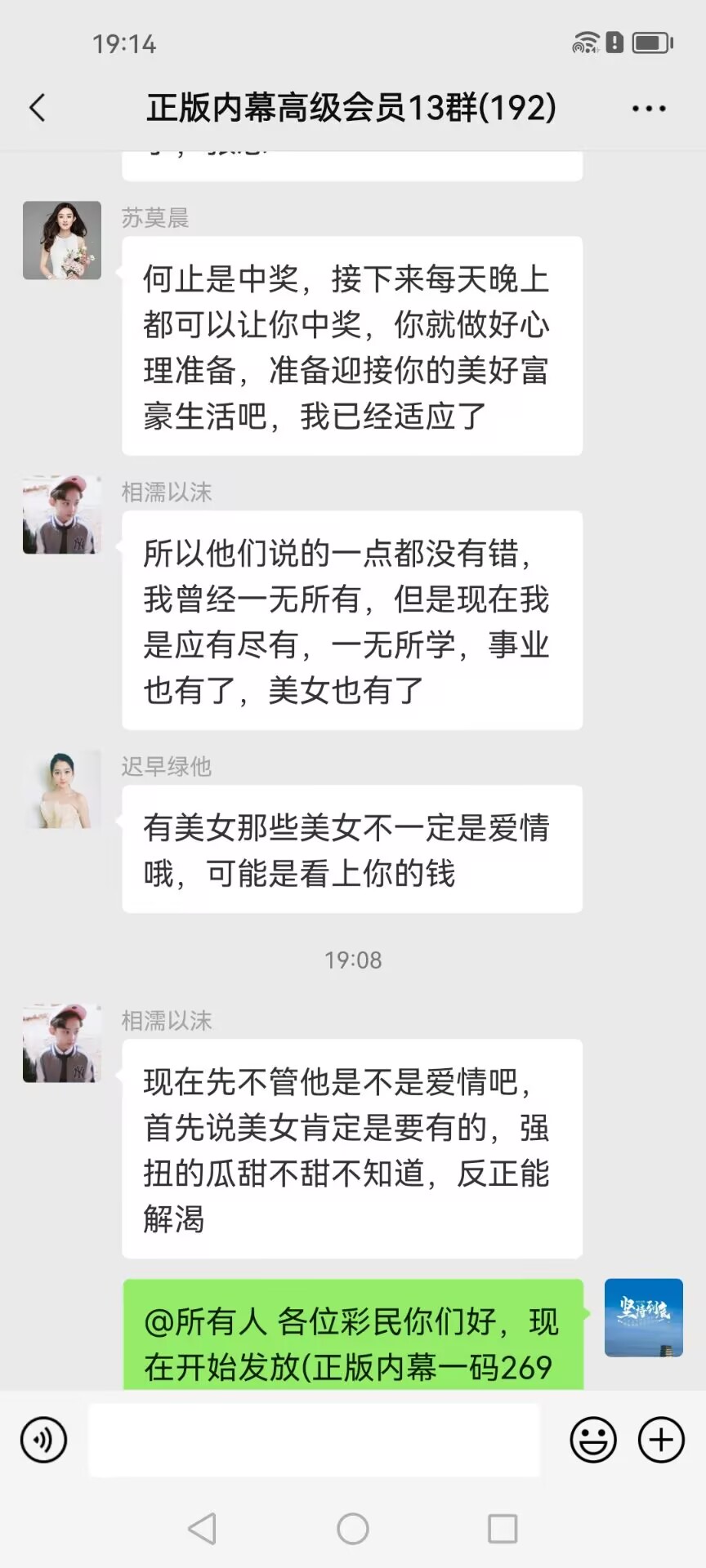Screen dimensions: 706x1568
Task: Go back from the group chat
Action: point(38,108)
